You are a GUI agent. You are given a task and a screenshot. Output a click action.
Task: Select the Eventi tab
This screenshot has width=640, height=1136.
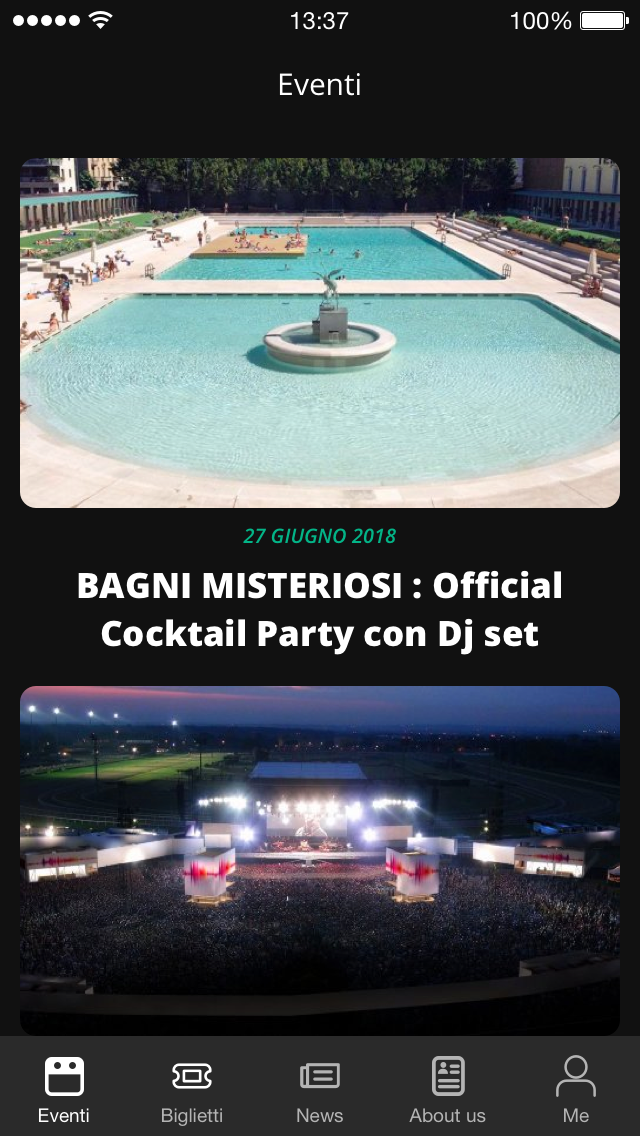coord(64,1089)
